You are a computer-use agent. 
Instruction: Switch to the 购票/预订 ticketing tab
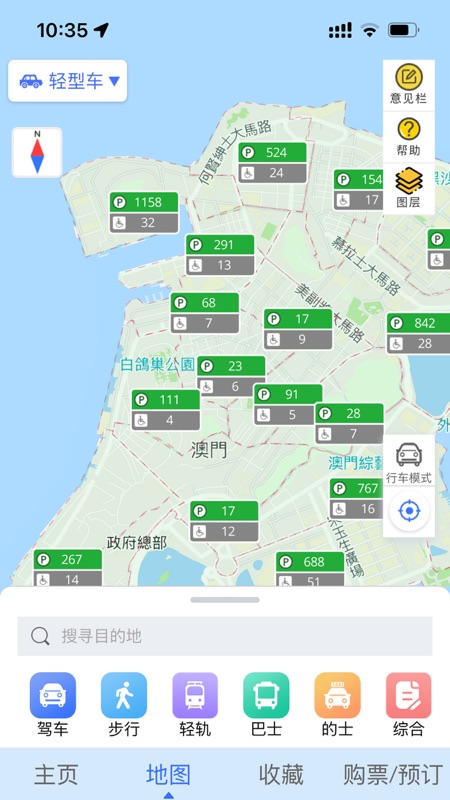pos(393,774)
